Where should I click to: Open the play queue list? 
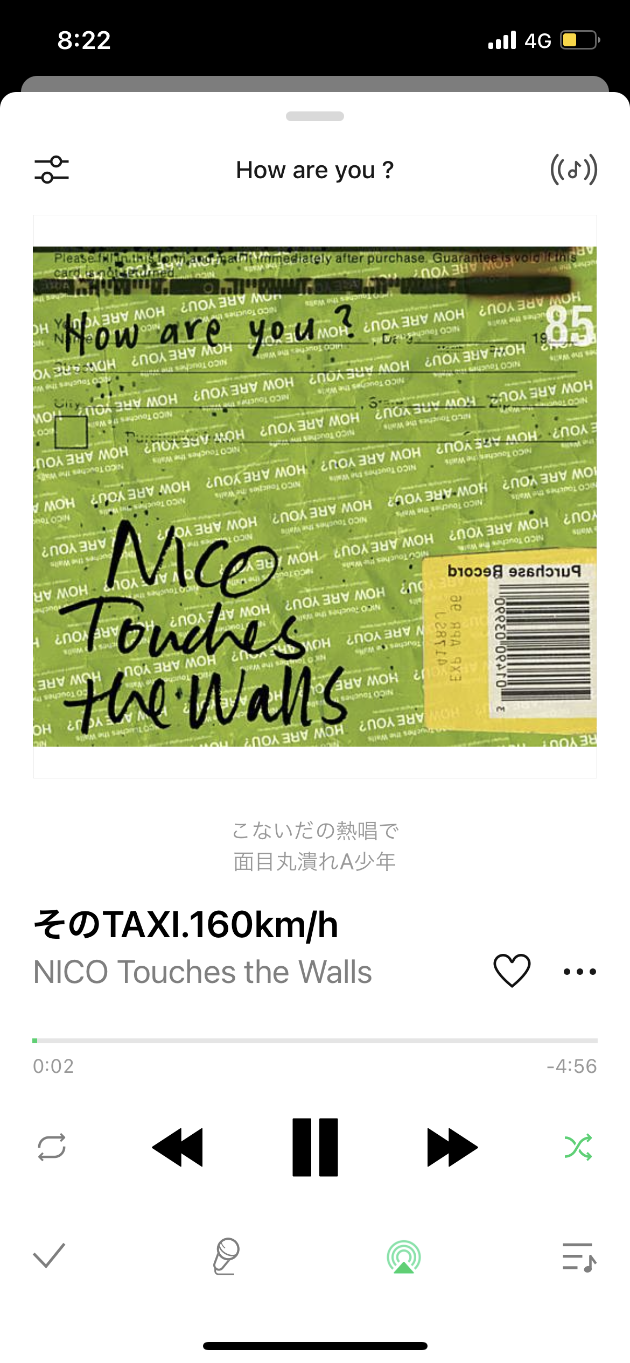coord(579,1257)
